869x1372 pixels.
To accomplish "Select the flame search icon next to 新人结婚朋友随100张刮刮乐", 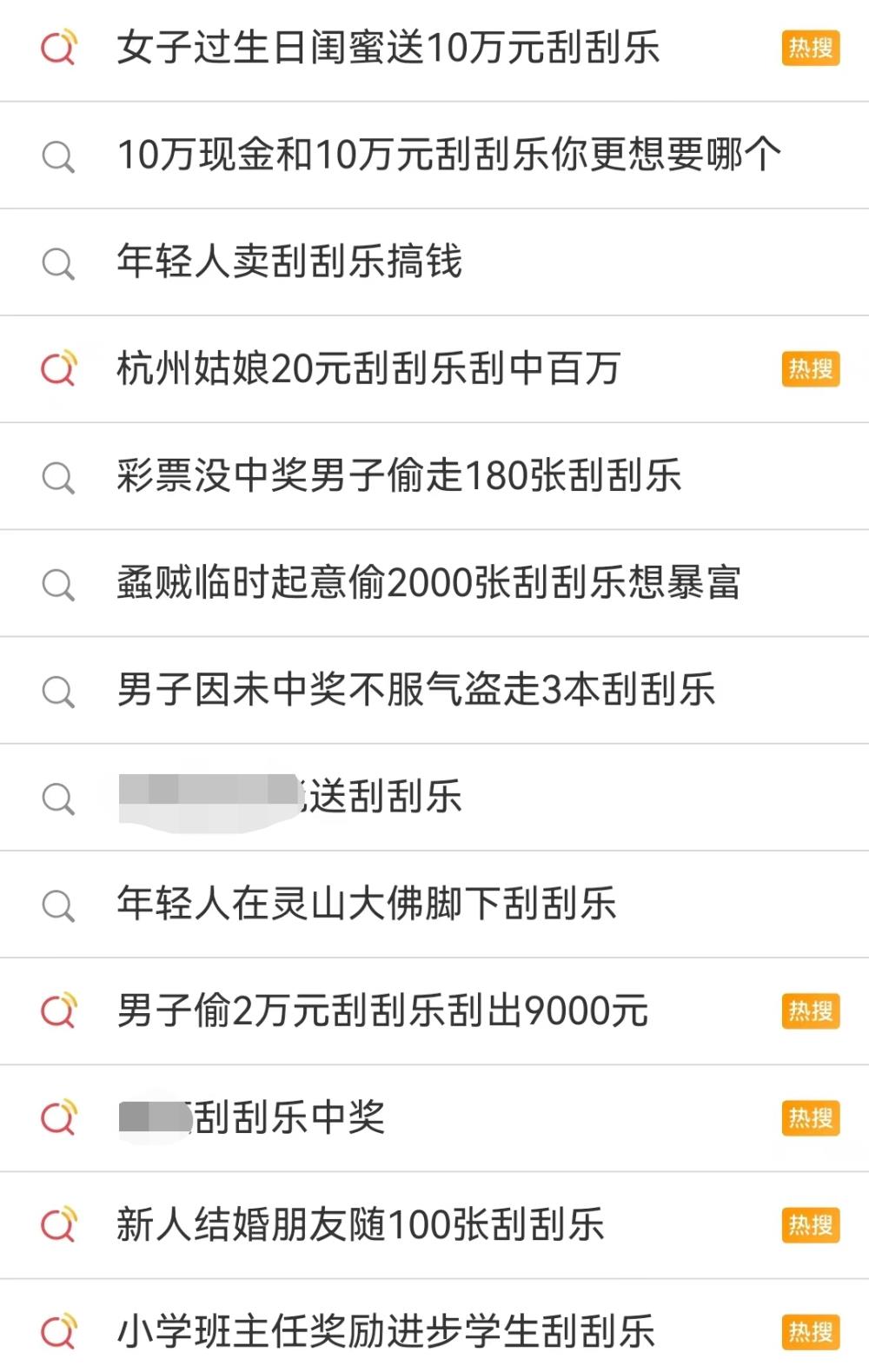I will pyautogui.click(x=58, y=1224).
